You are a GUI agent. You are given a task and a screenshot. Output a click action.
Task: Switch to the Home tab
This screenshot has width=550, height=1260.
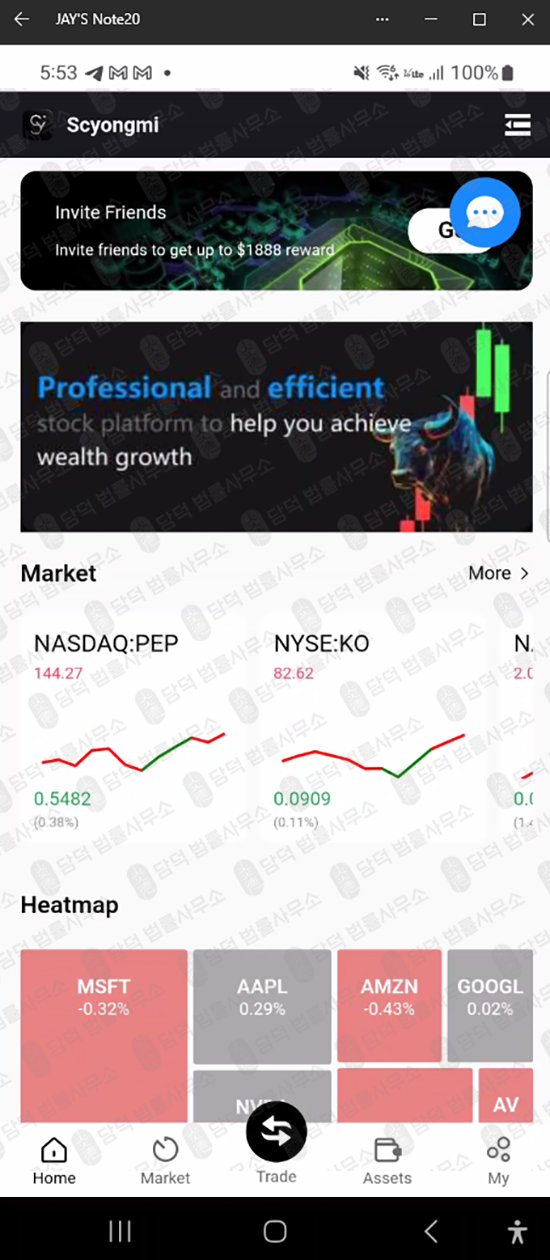(x=54, y=1161)
